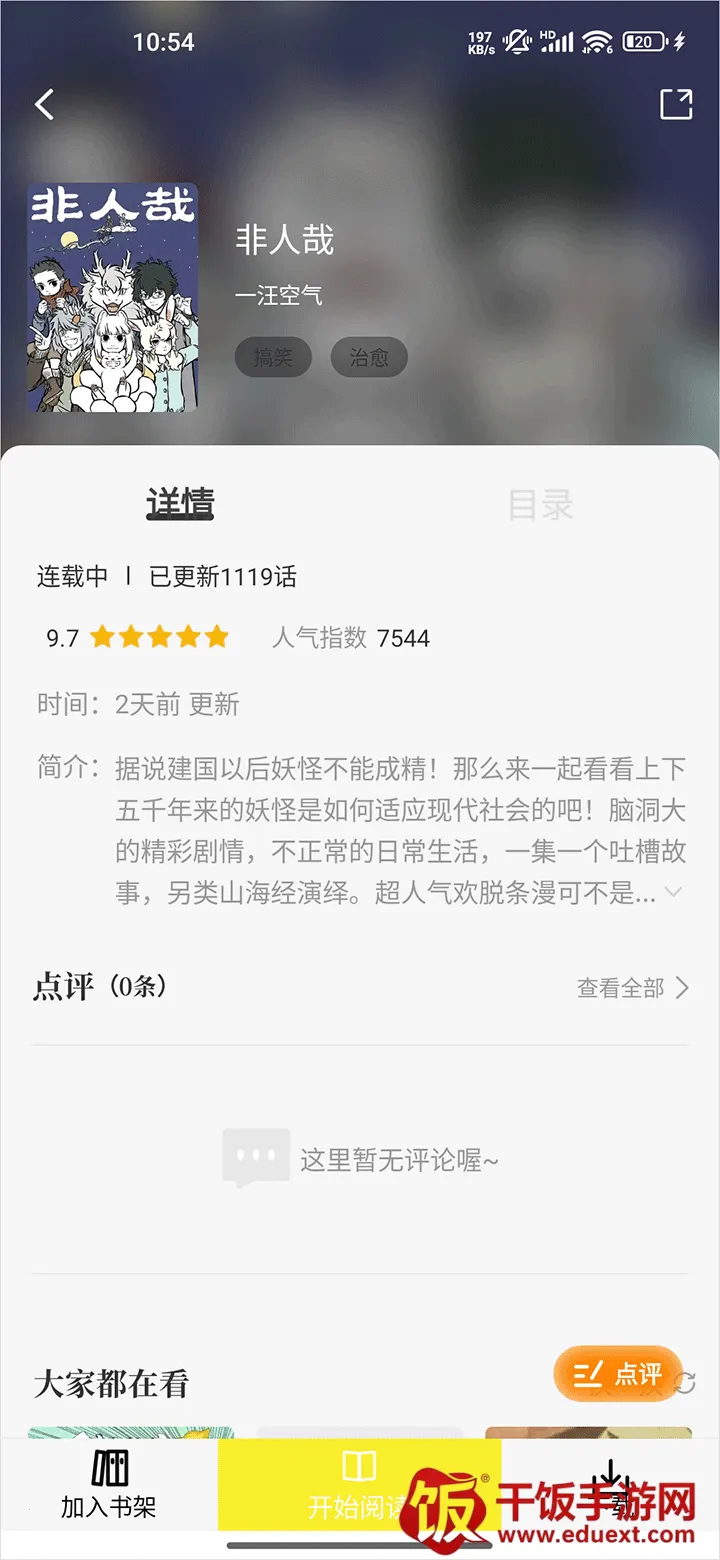Tap the 搞笑 genre chip
The width and height of the screenshot is (720, 1560).
click(x=273, y=358)
